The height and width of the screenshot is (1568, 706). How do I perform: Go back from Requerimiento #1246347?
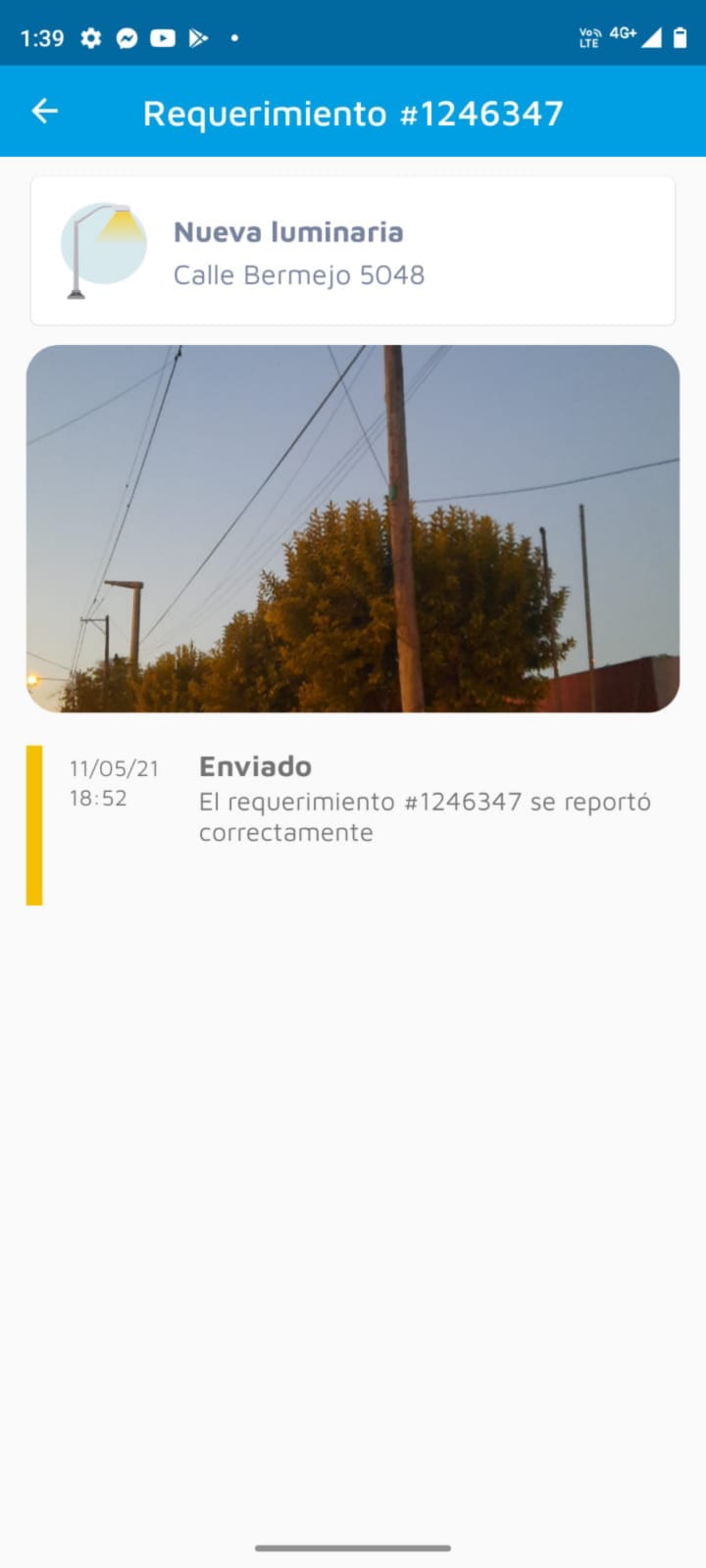click(45, 112)
